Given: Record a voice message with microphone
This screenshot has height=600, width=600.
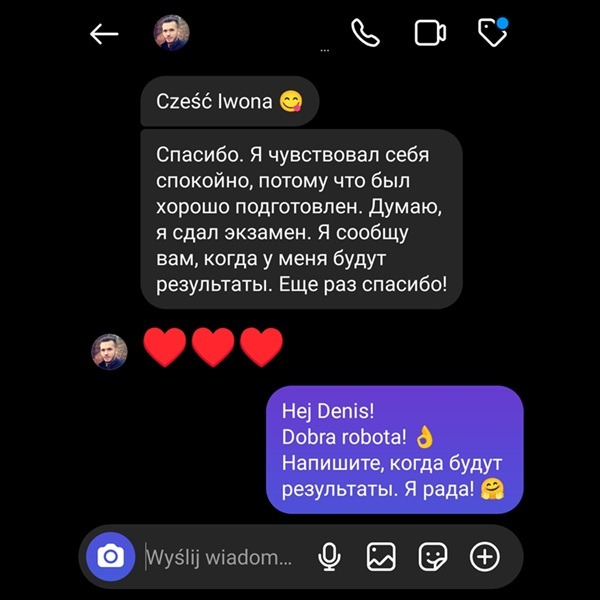Looking at the screenshot, I should click(x=329, y=557).
